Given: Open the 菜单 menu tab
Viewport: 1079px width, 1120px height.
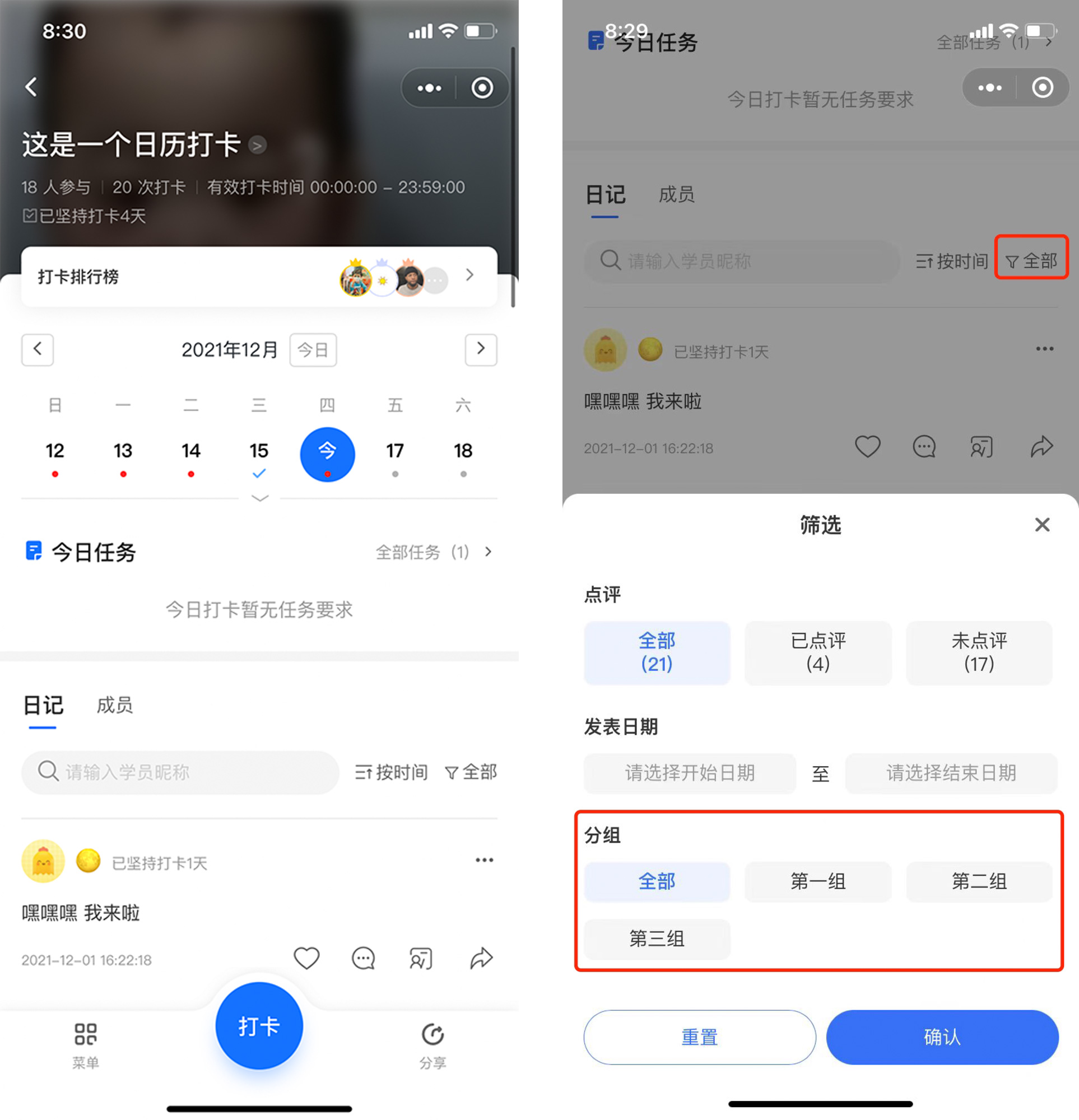Looking at the screenshot, I should (x=86, y=1044).
